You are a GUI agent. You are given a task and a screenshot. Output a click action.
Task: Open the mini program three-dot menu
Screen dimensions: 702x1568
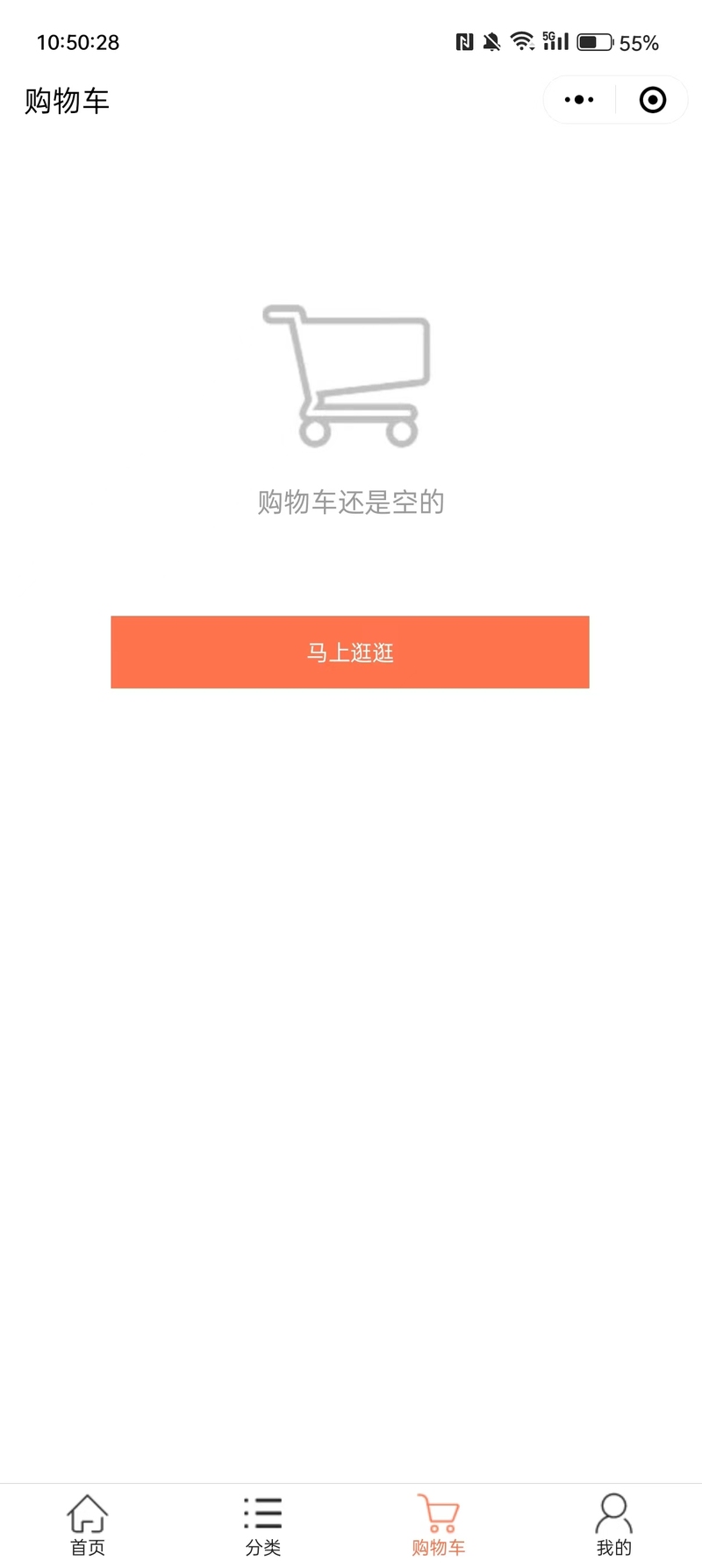tap(579, 100)
